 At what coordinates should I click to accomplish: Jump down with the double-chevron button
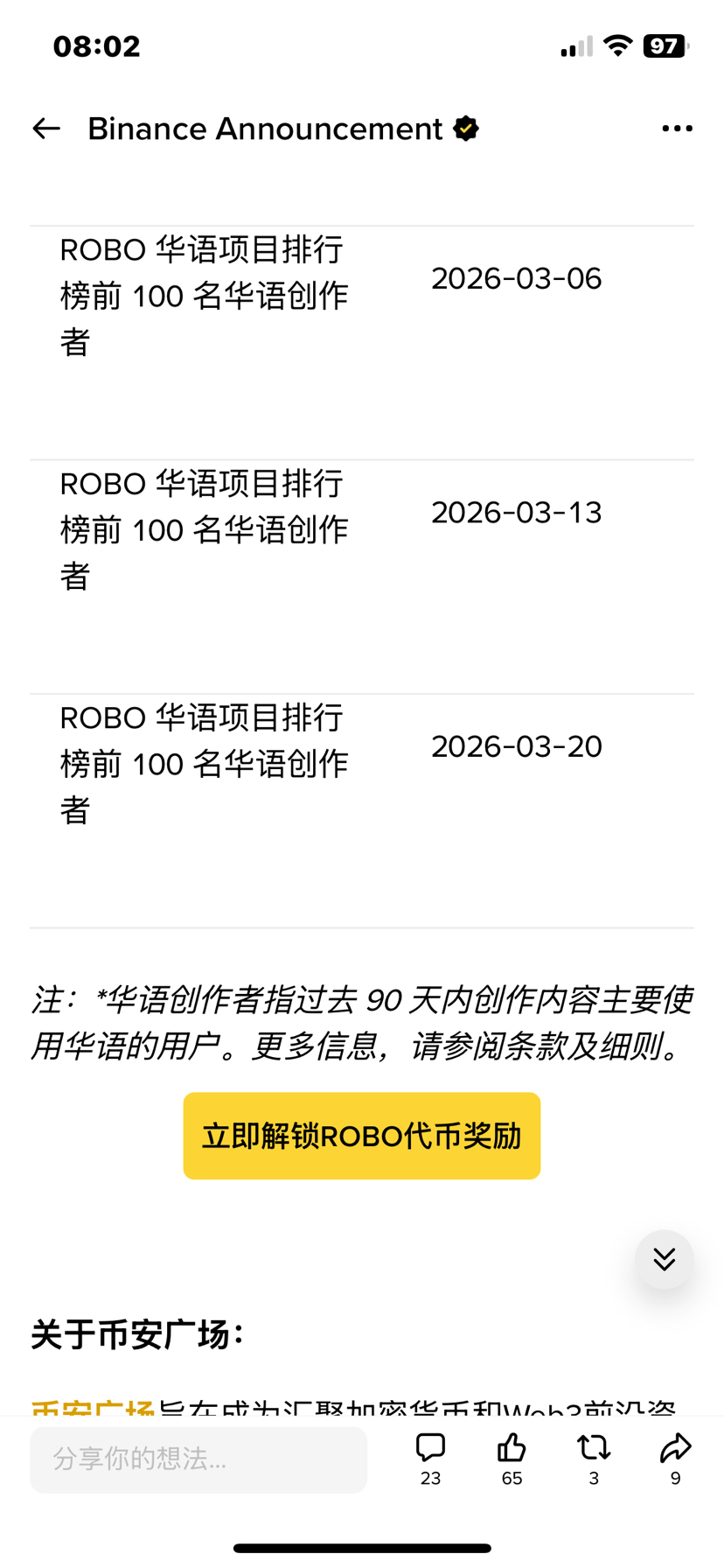(x=665, y=1259)
